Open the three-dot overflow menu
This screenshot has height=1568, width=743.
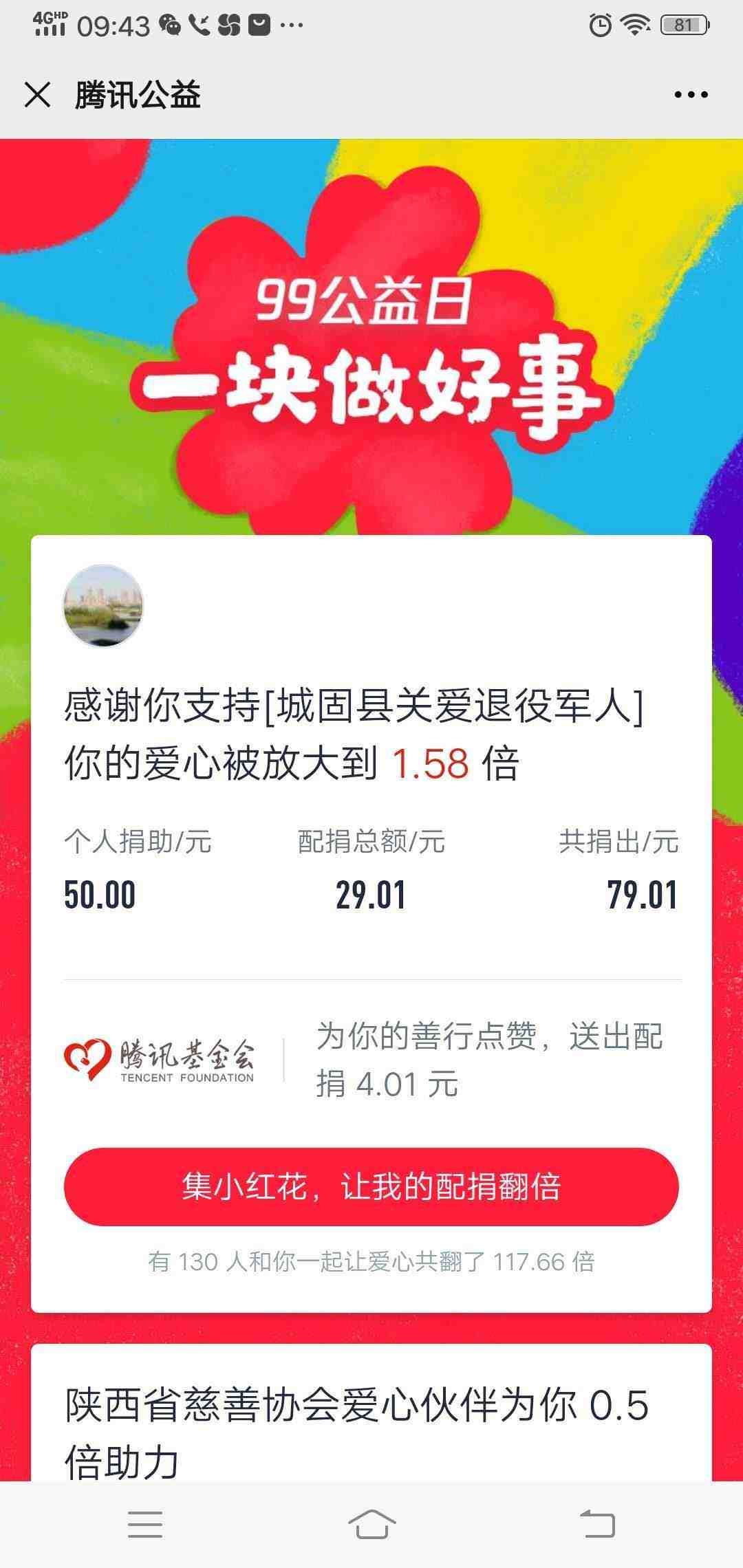point(691,95)
